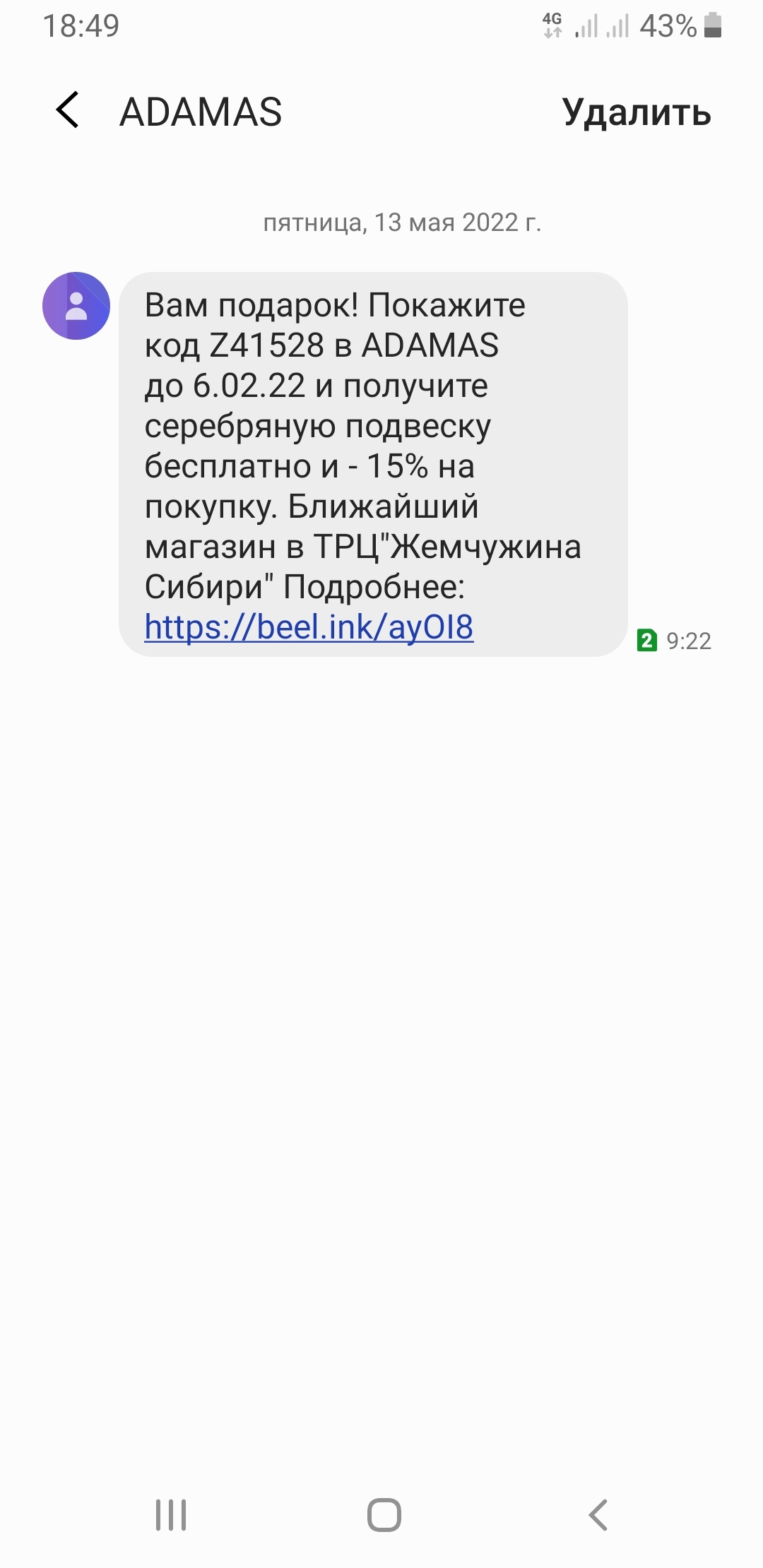Go back from the ADAMAS conversation
The image size is (763, 1568).
point(68,111)
